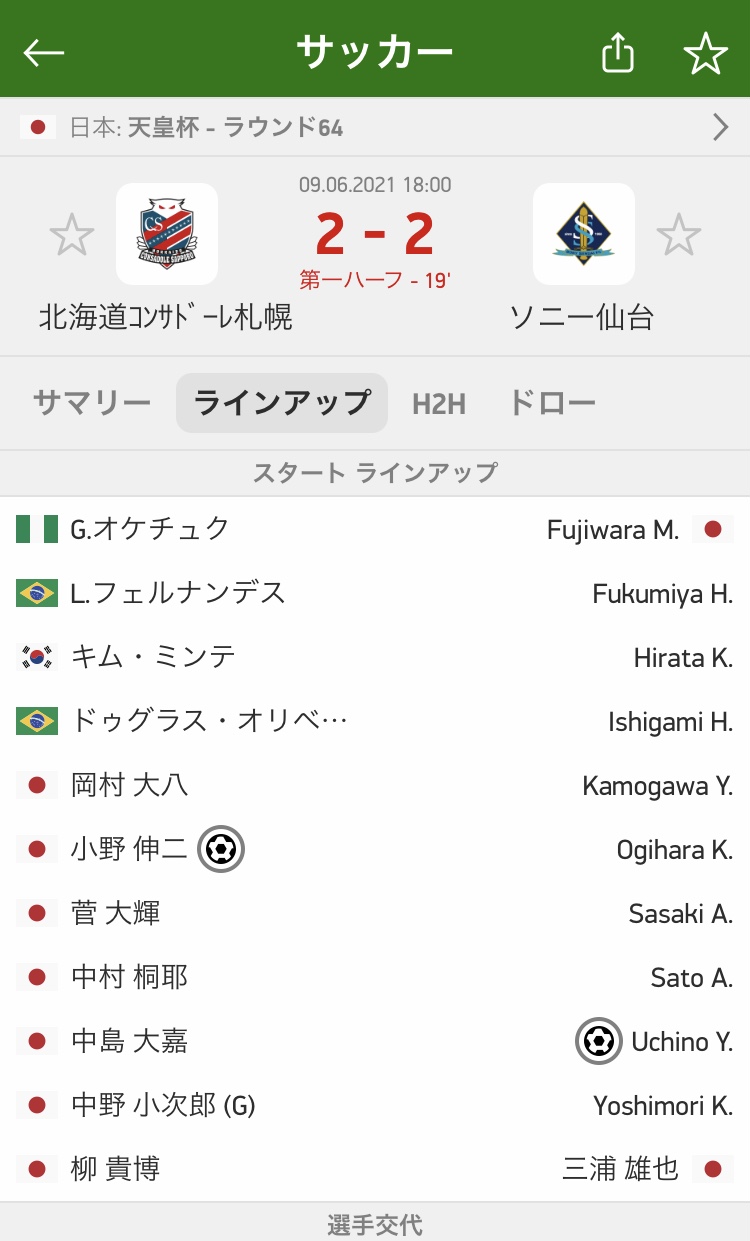Favorite the 北海道コンサドーレ札幌 team star
The image size is (750, 1241).
(72, 236)
